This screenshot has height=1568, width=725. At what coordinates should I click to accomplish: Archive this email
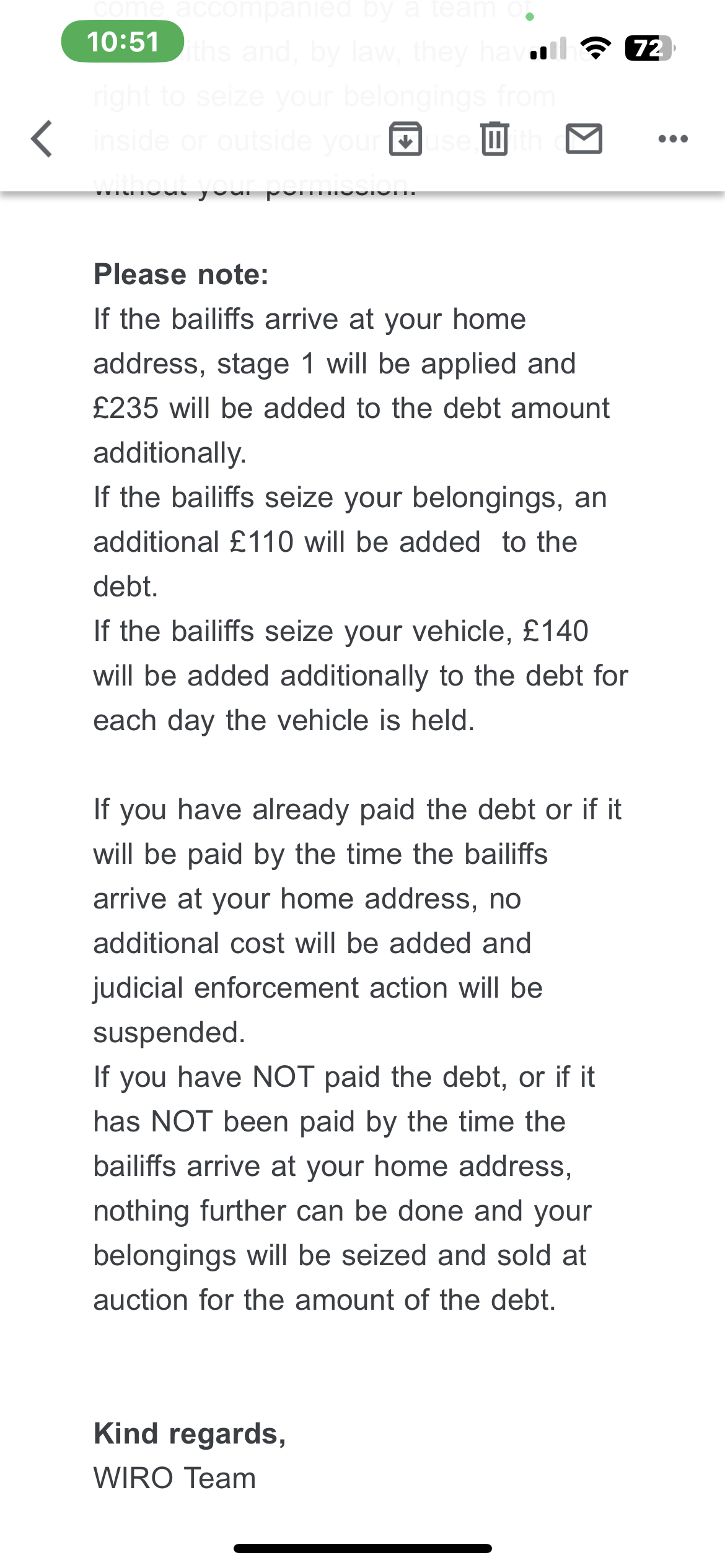[x=405, y=139]
